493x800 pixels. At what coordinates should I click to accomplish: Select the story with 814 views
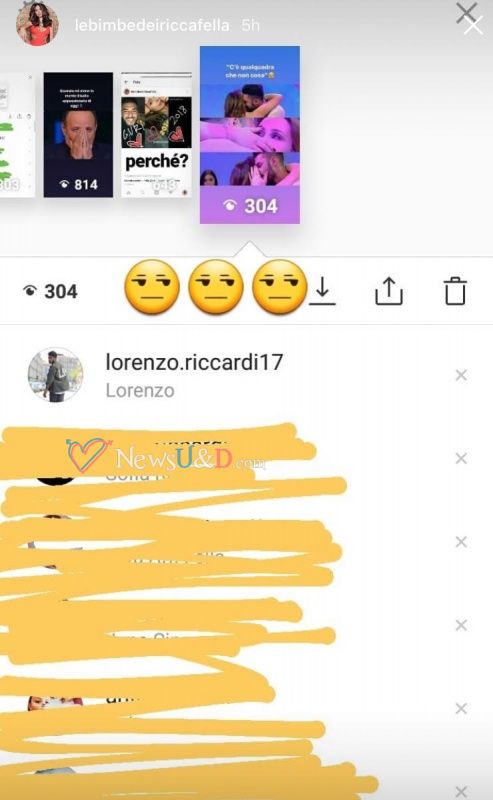pyautogui.click(x=78, y=135)
